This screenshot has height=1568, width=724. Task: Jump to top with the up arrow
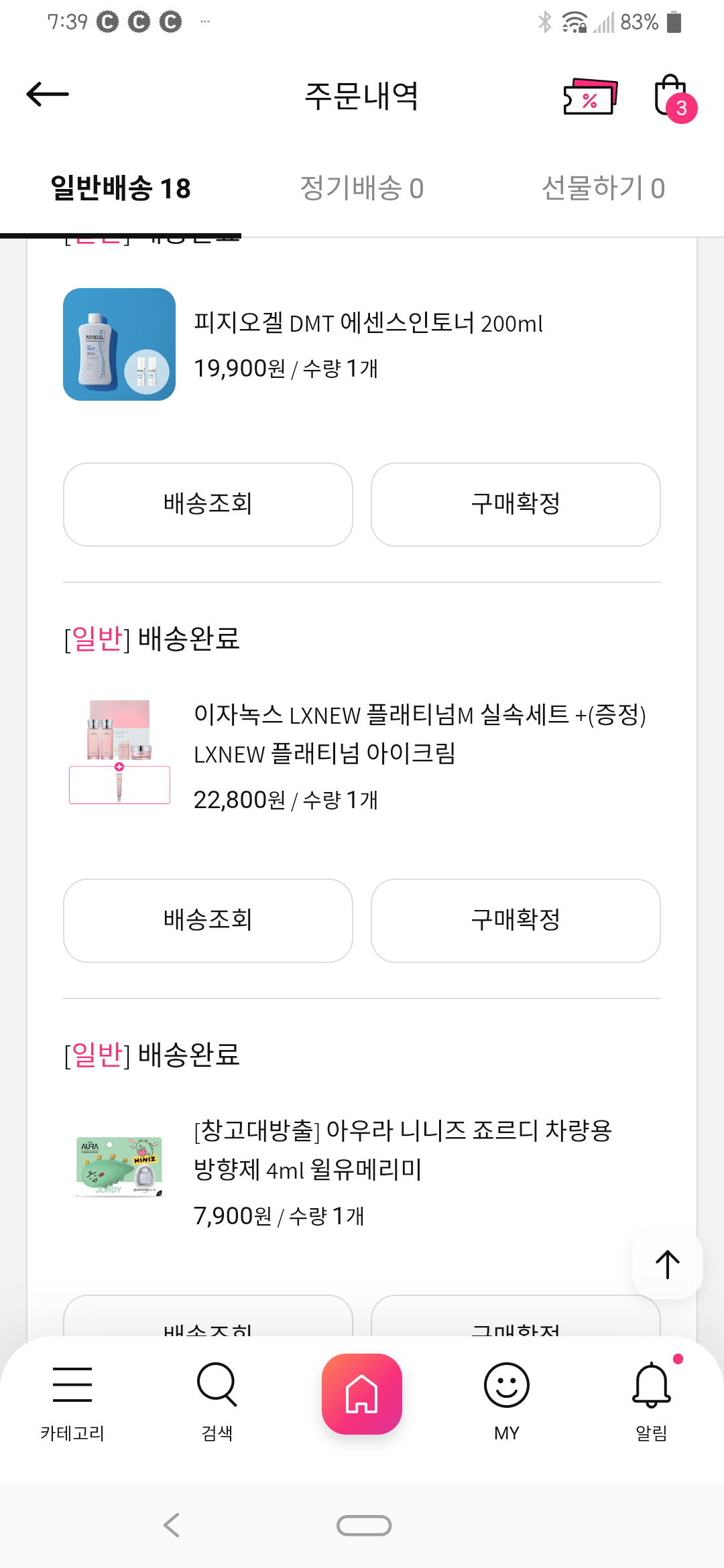[667, 1264]
